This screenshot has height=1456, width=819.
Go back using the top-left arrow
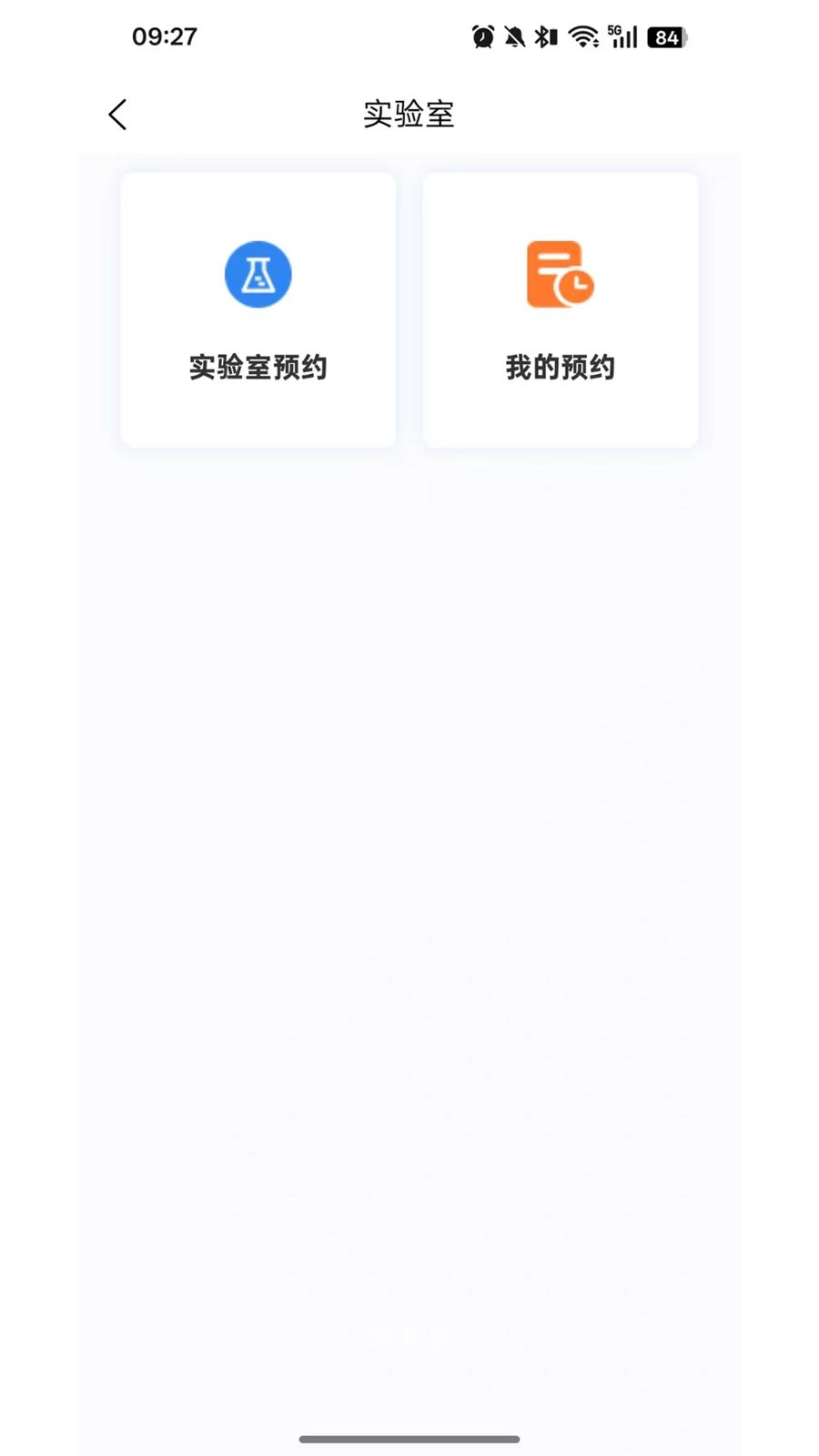[117, 115]
